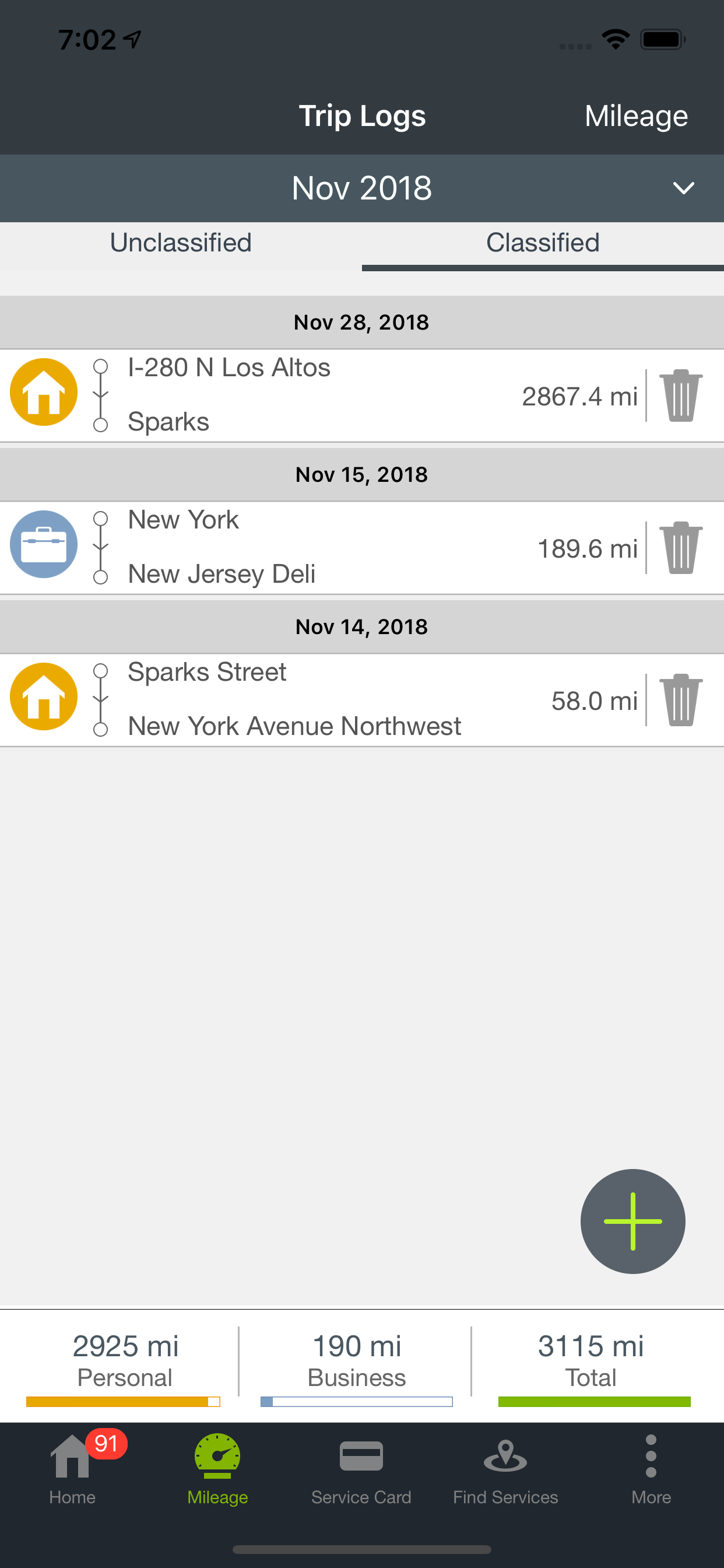This screenshot has height=1568, width=724.
Task: Go to the Home tab
Action: (72, 1469)
